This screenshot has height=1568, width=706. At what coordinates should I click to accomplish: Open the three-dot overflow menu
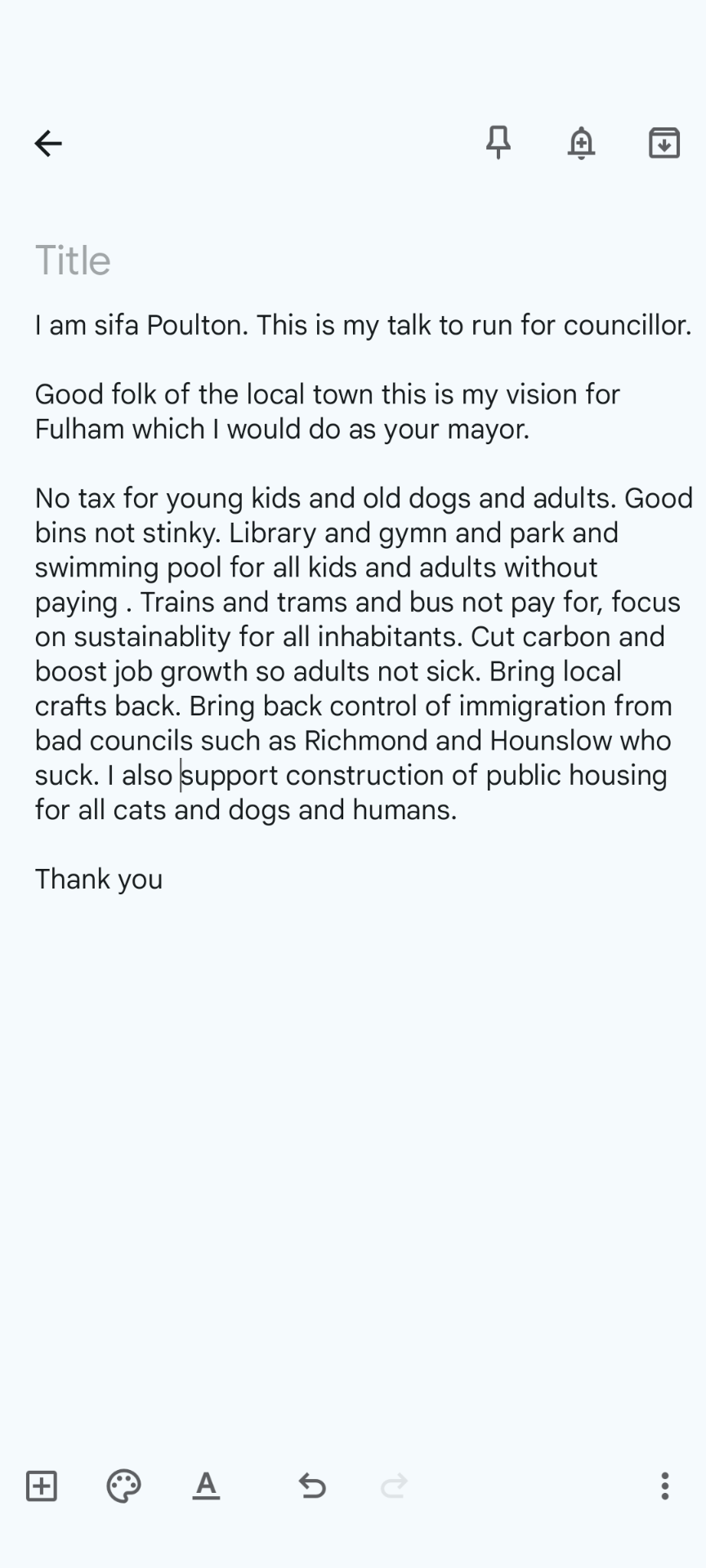pos(665,1486)
